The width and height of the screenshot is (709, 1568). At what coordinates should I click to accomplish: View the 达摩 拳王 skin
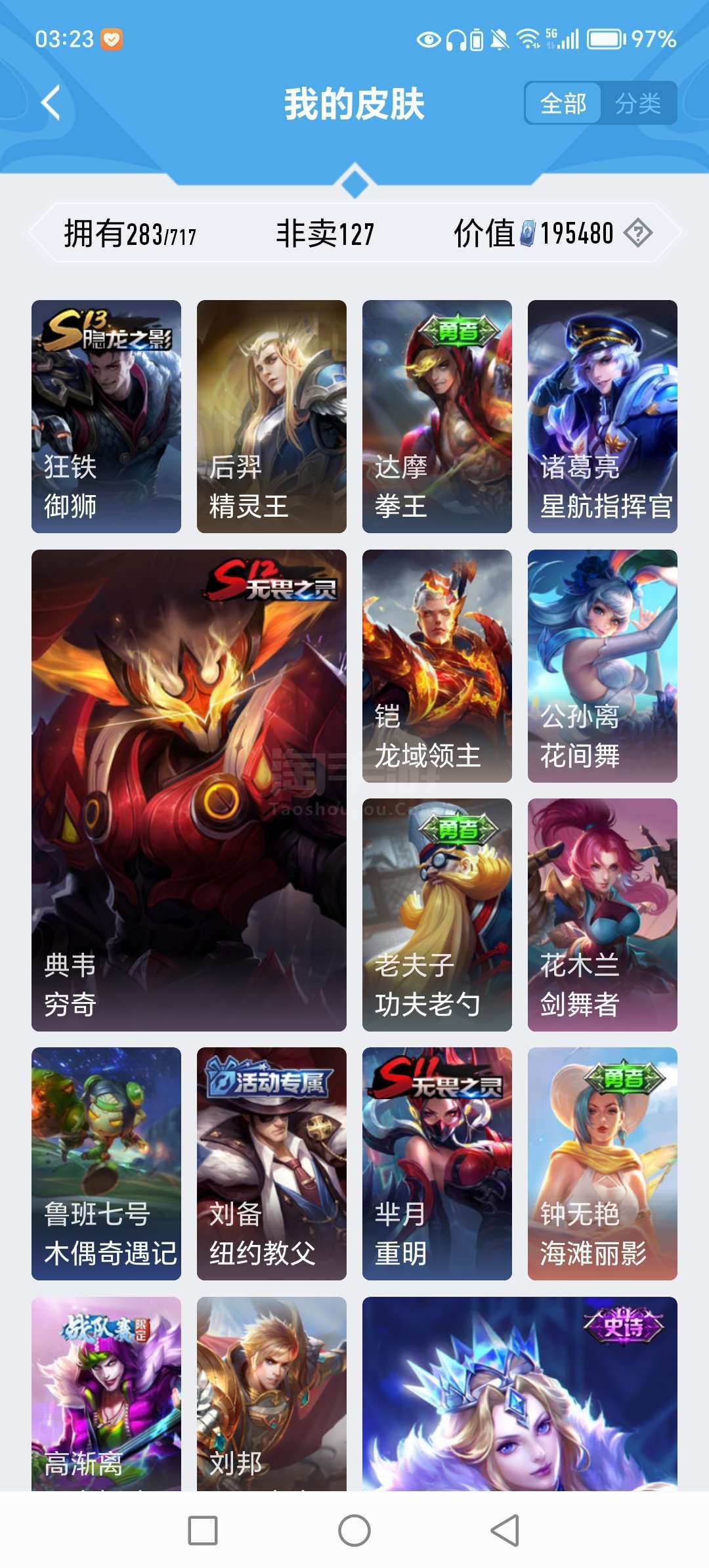437,416
